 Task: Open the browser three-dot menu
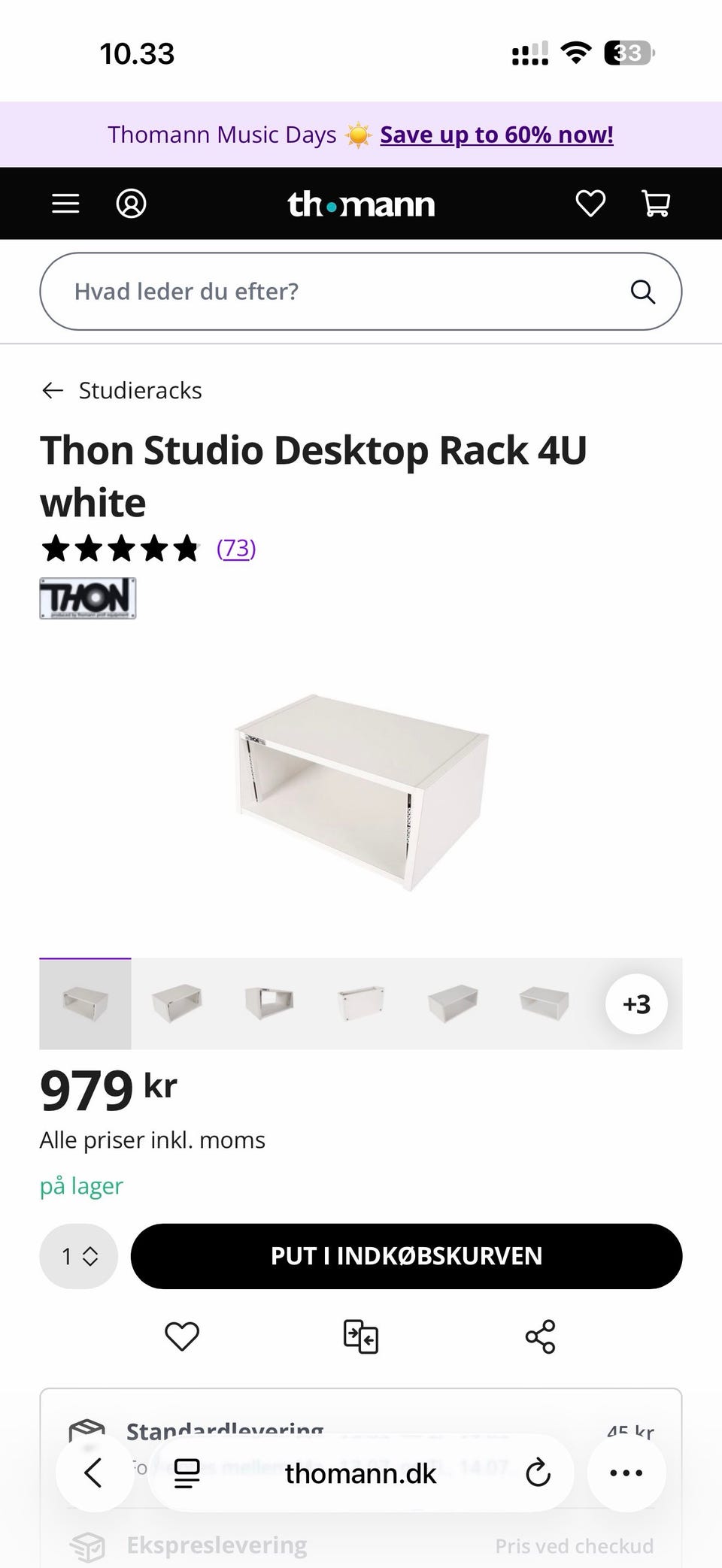point(626,1473)
